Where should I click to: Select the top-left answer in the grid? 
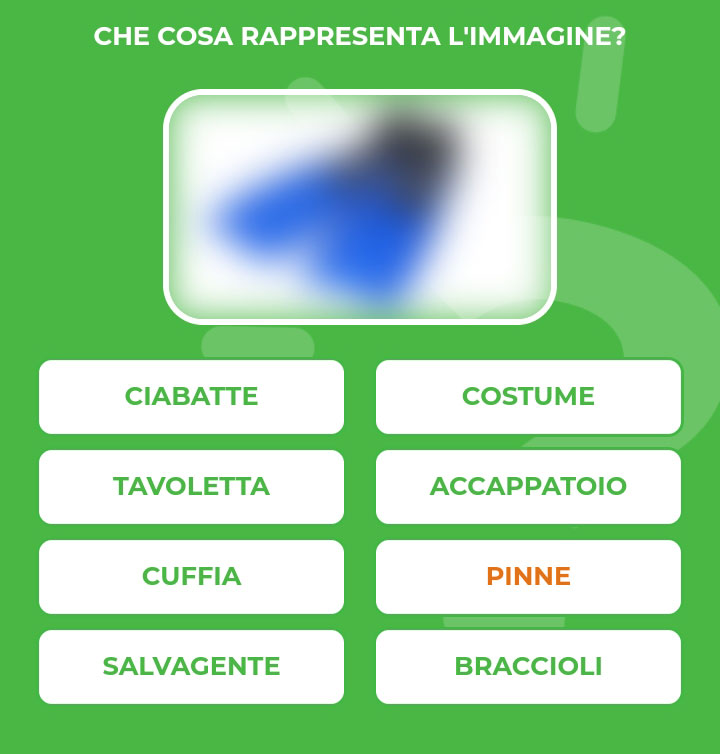191,396
